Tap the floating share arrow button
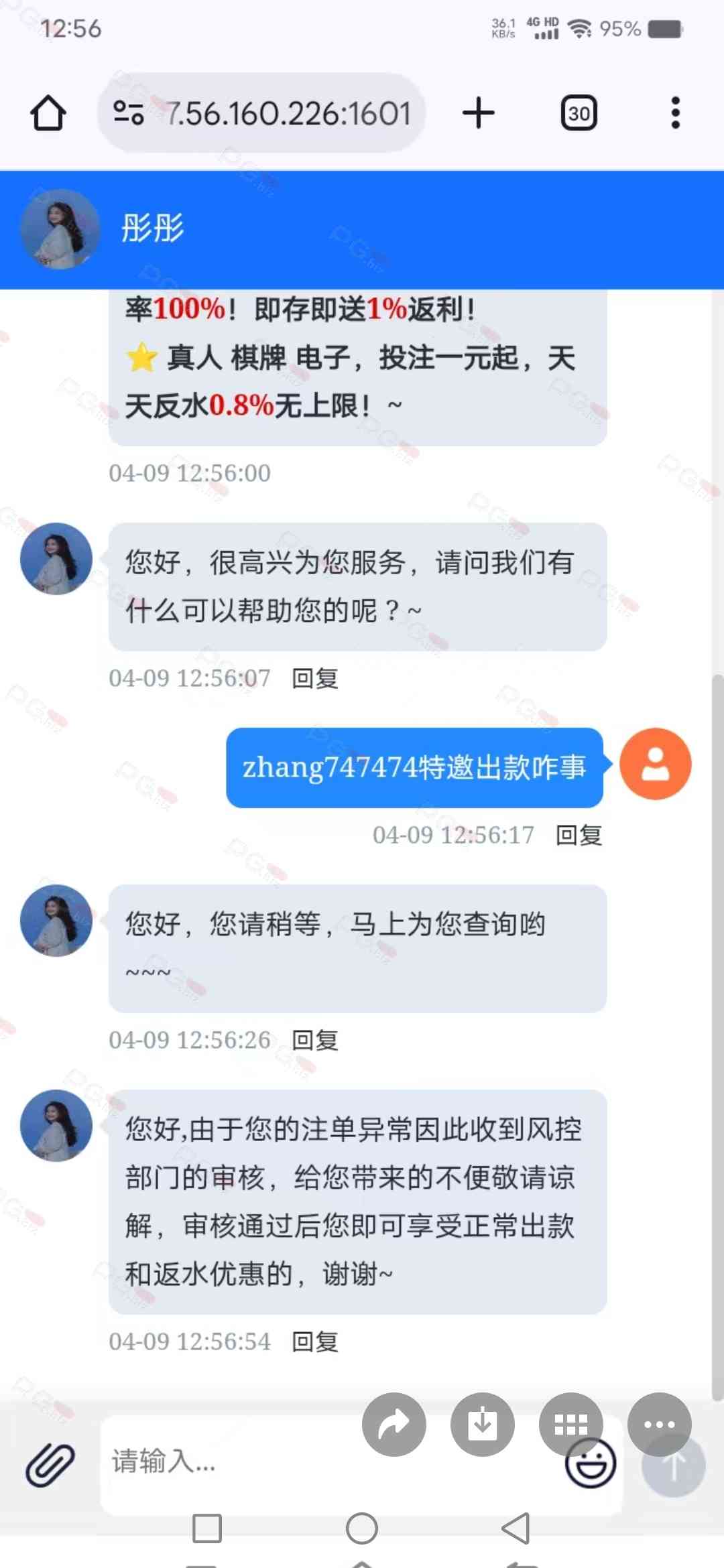Screen dimensions: 724x1568 (x=394, y=1424)
